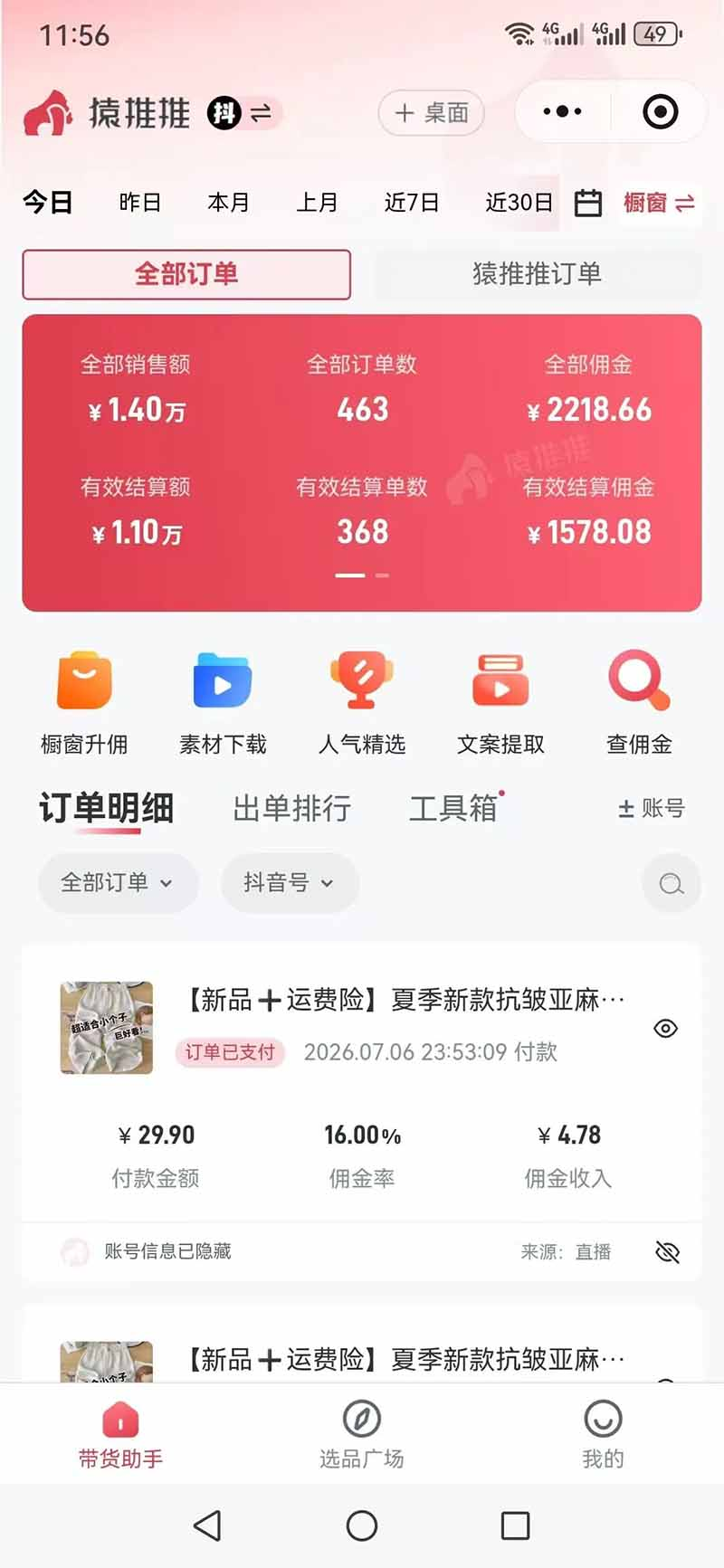
Task: Open 素材下载 tool
Action: point(223,703)
